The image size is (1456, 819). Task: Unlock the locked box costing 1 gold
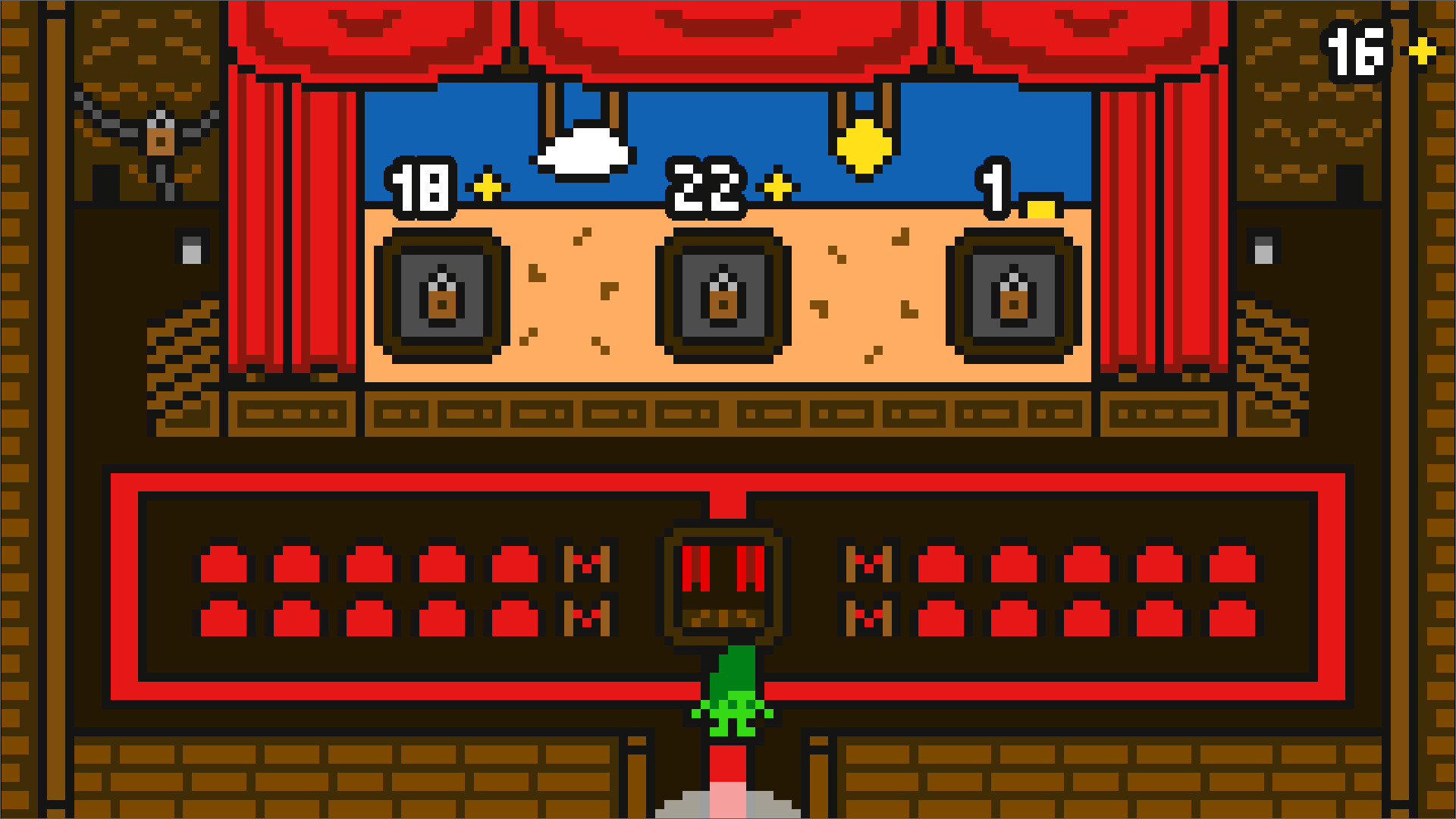point(1014,296)
